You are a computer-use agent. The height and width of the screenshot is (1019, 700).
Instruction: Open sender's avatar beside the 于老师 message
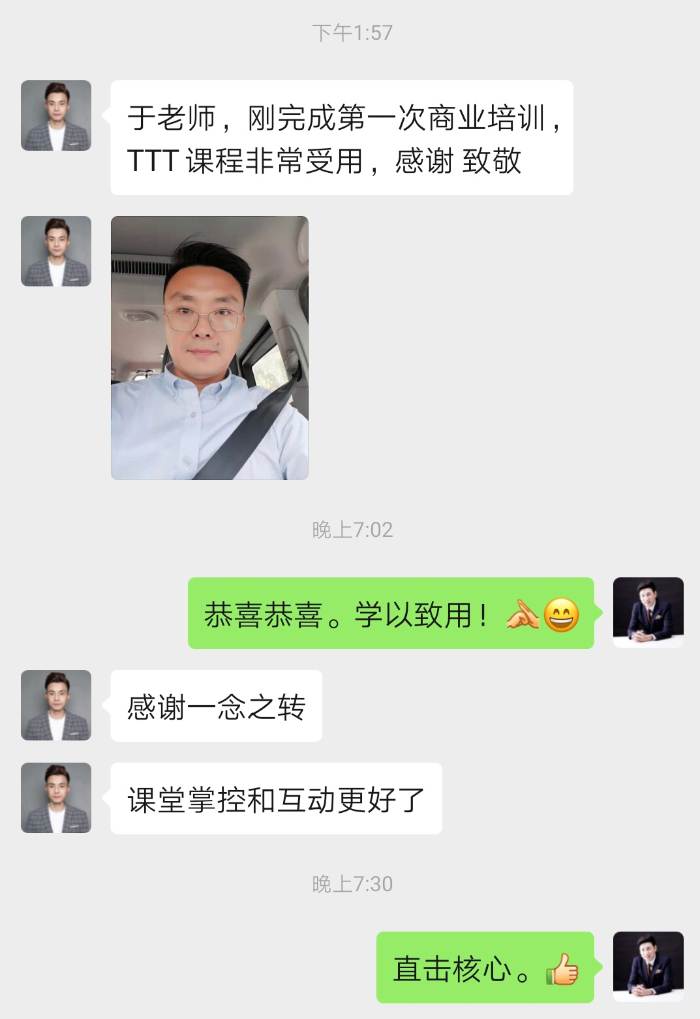point(56,116)
